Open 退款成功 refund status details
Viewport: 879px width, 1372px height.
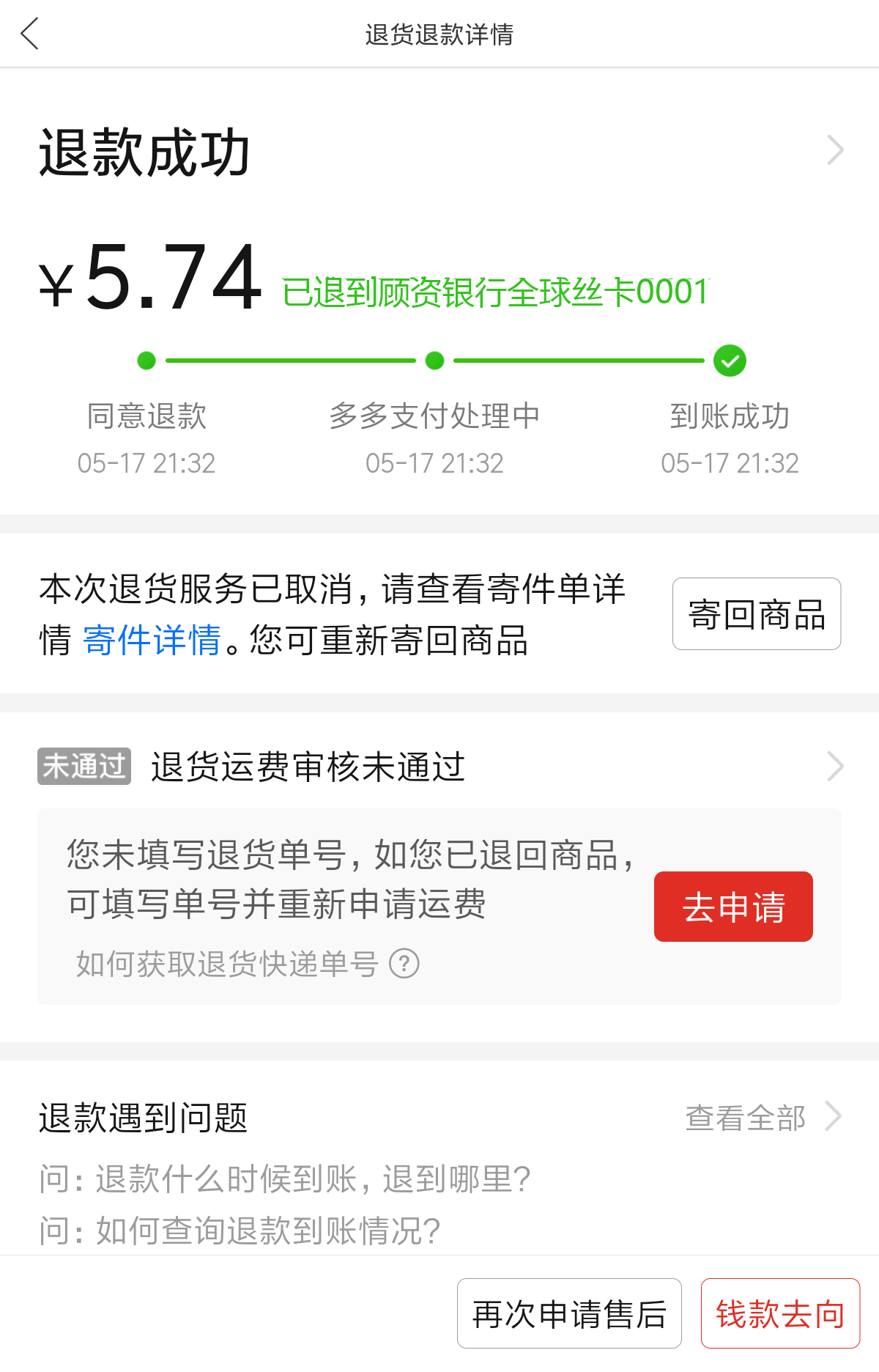[x=834, y=150]
